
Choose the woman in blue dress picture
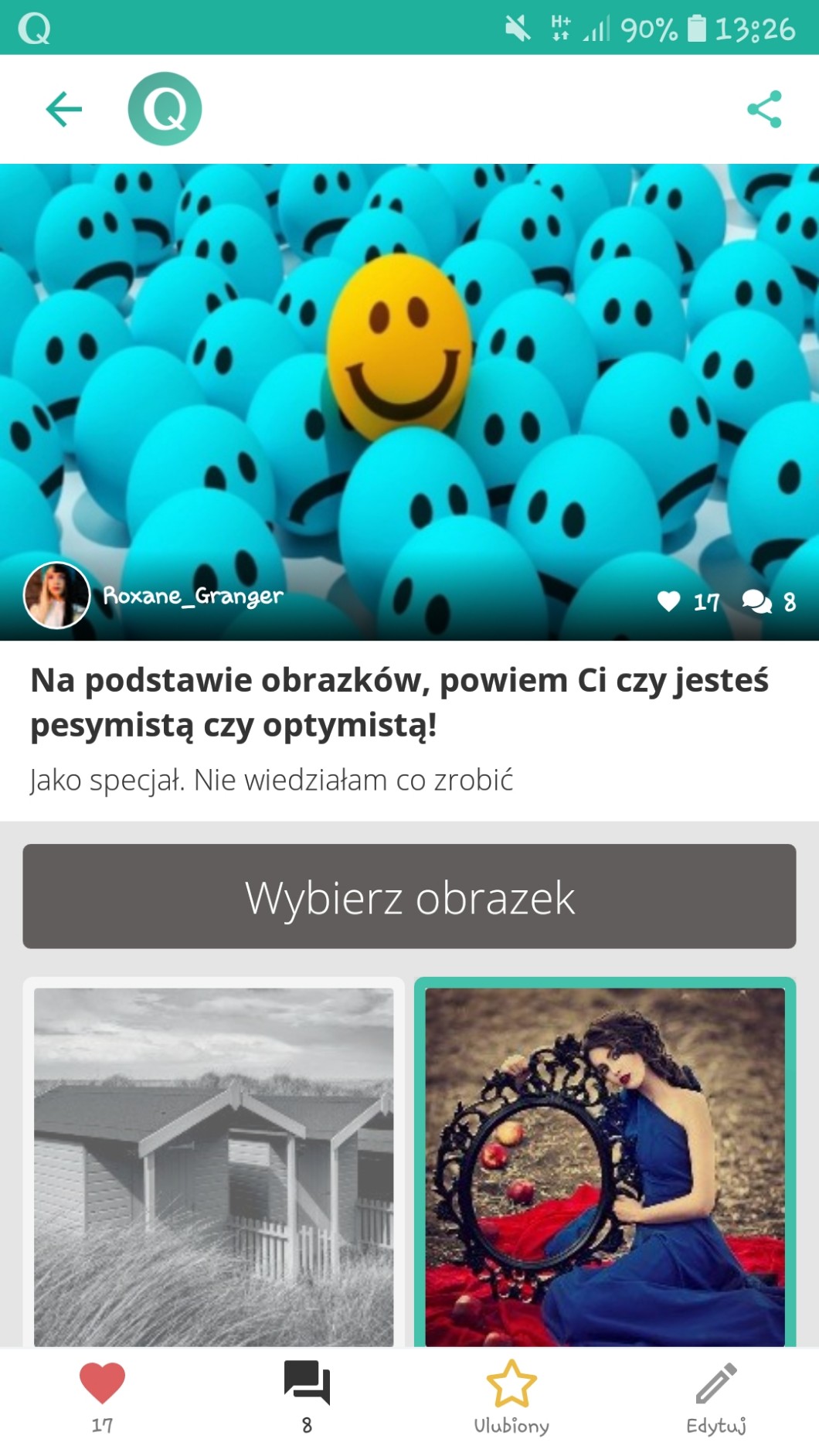[605, 1166]
